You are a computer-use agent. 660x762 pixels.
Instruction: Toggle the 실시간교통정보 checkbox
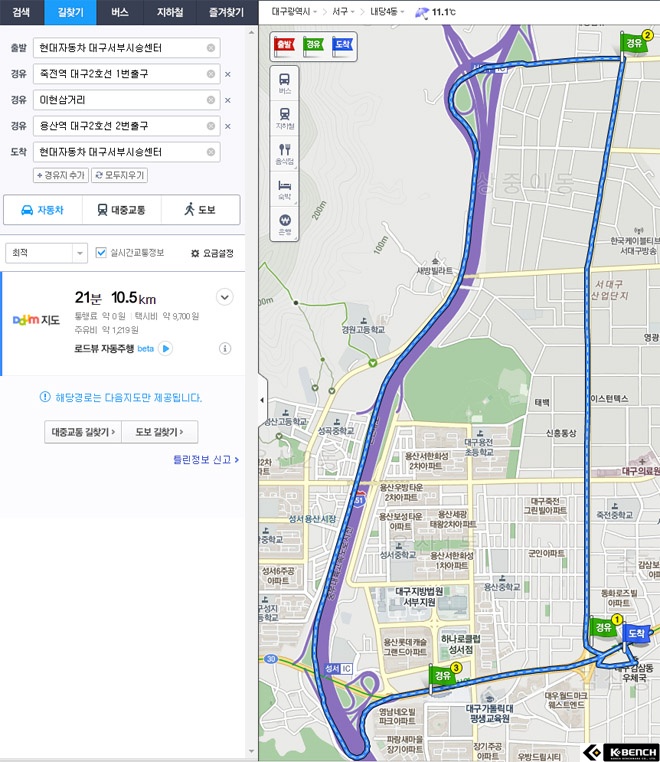point(101,253)
